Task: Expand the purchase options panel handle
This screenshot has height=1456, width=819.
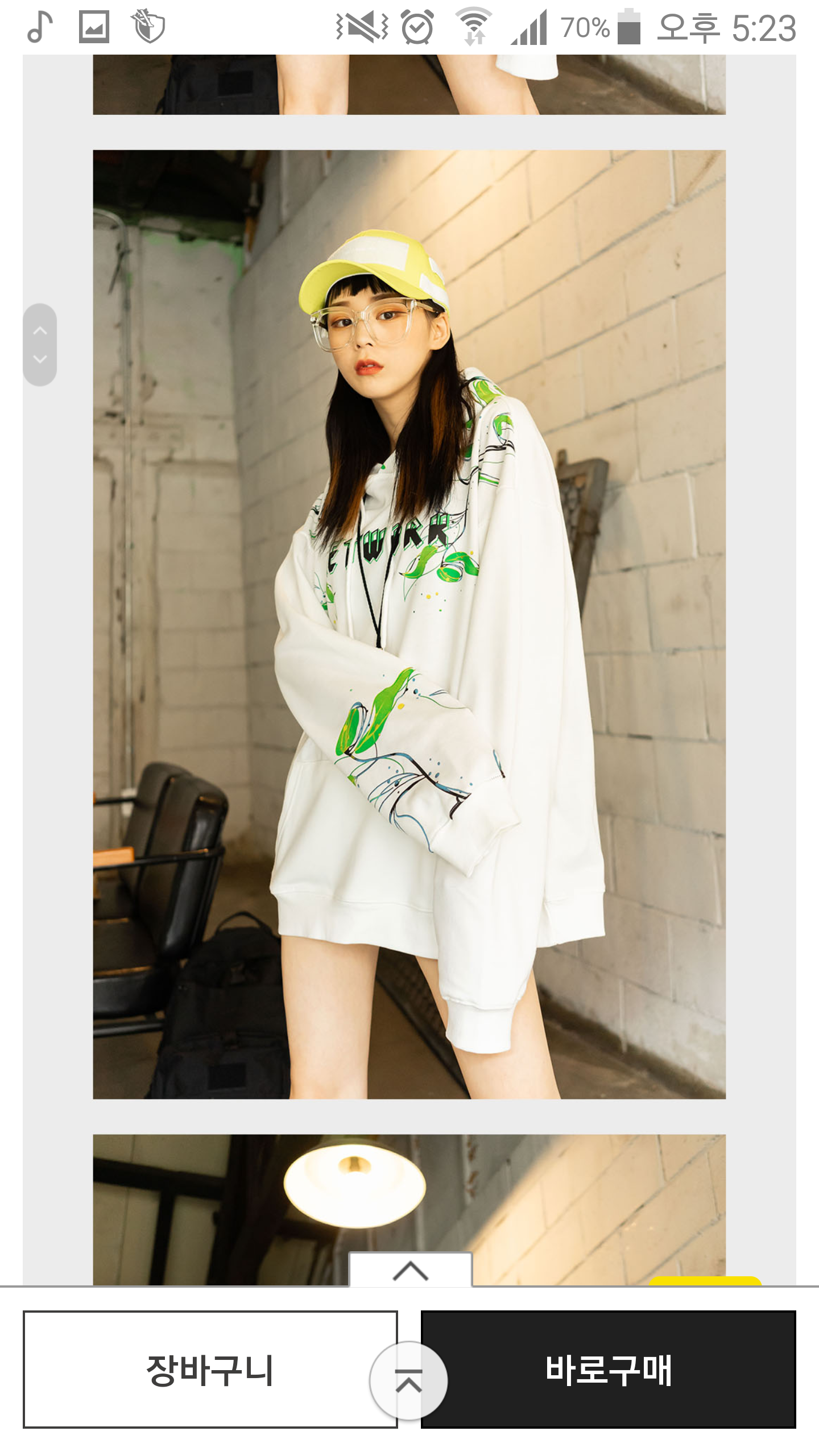Action: 410,1270
